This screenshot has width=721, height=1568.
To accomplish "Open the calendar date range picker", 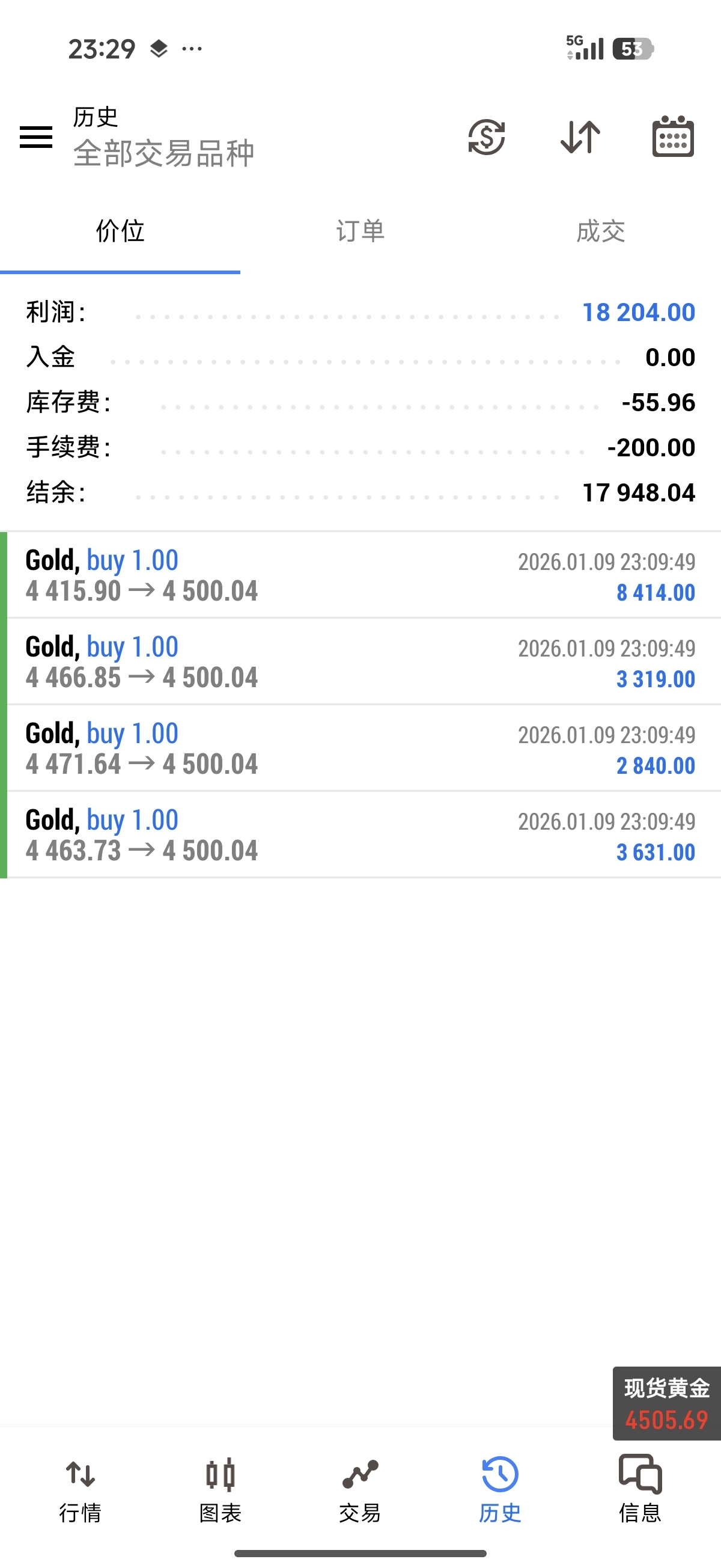I will point(673,137).
